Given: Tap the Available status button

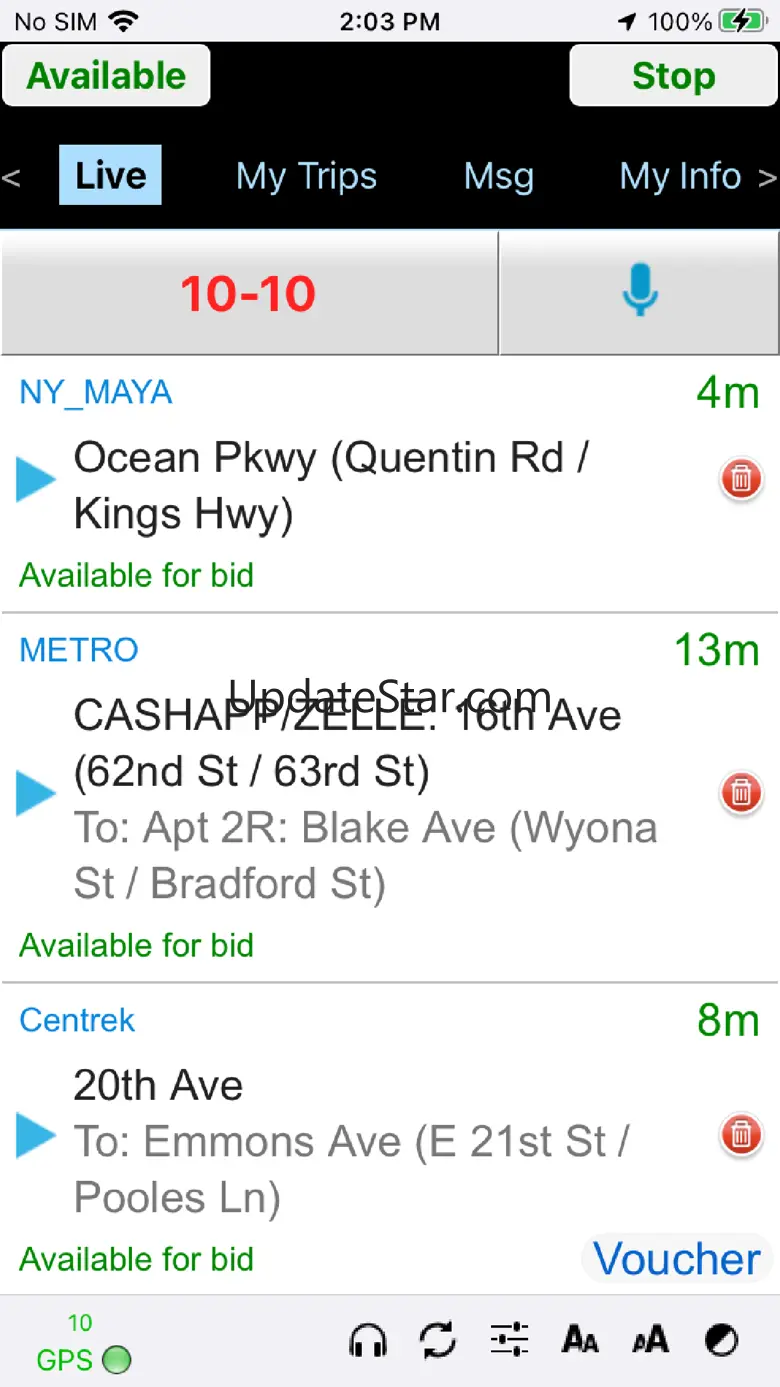Looking at the screenshot, I should [x=106, y=76].
